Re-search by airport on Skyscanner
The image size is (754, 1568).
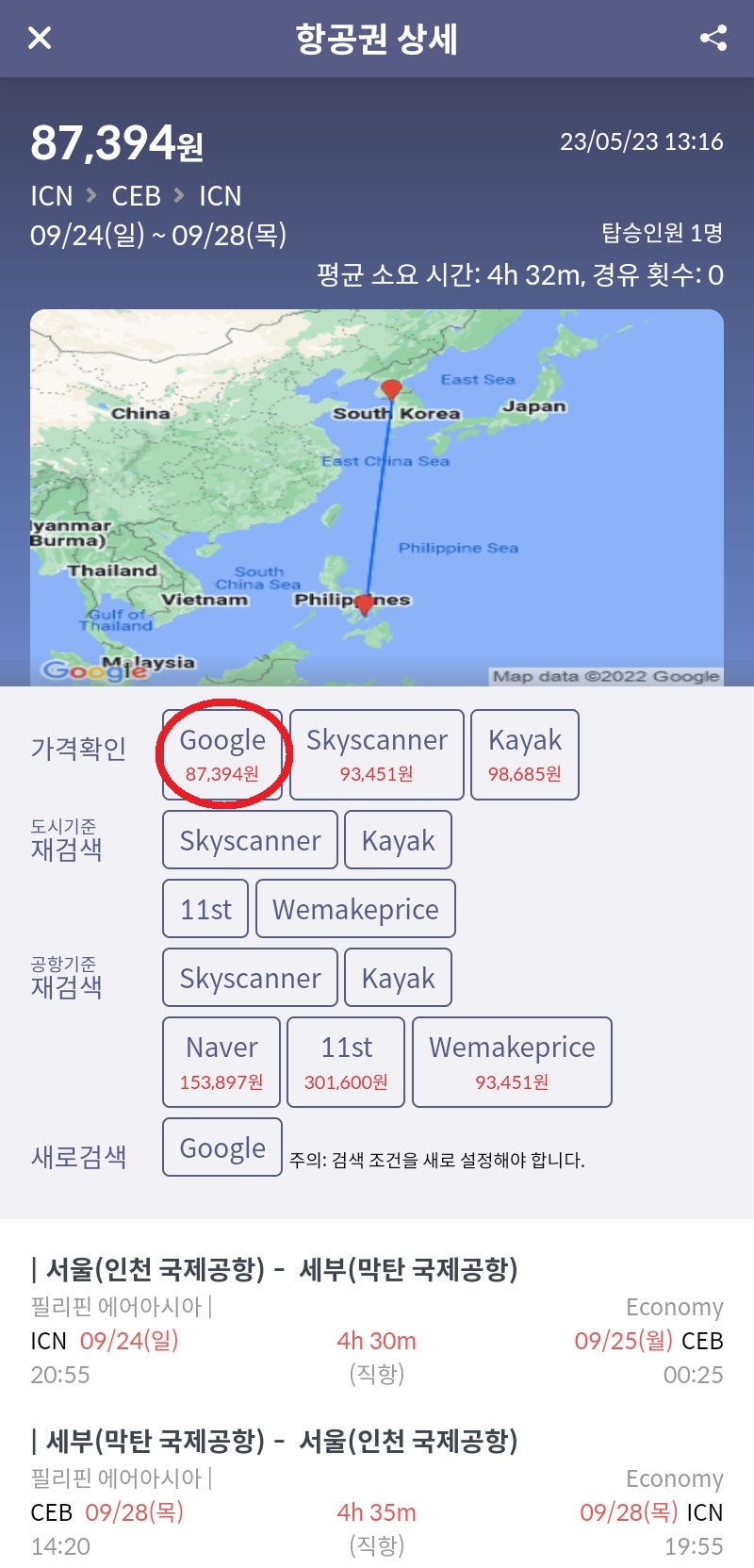point(250,978)
